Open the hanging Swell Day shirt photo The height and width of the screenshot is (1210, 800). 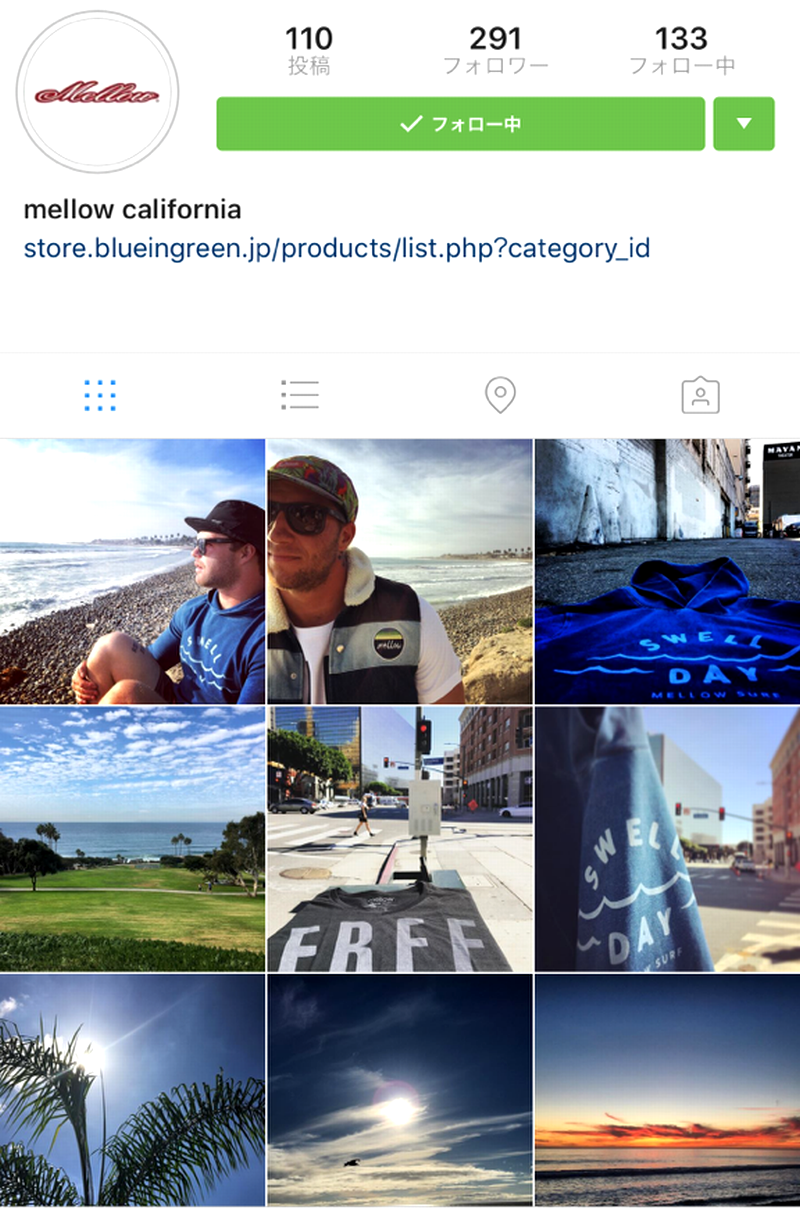(667, 839)
